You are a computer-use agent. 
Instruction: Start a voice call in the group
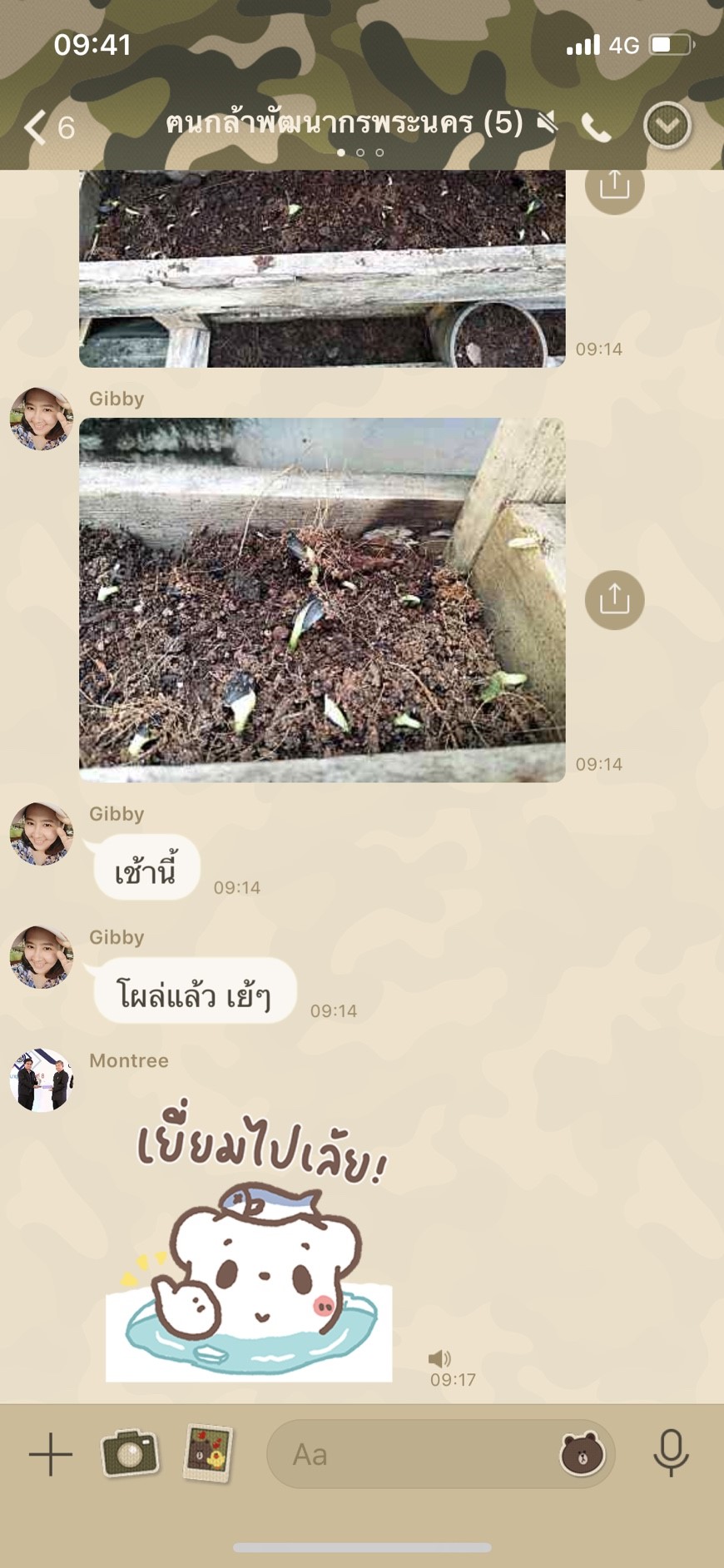pos(596,127)
